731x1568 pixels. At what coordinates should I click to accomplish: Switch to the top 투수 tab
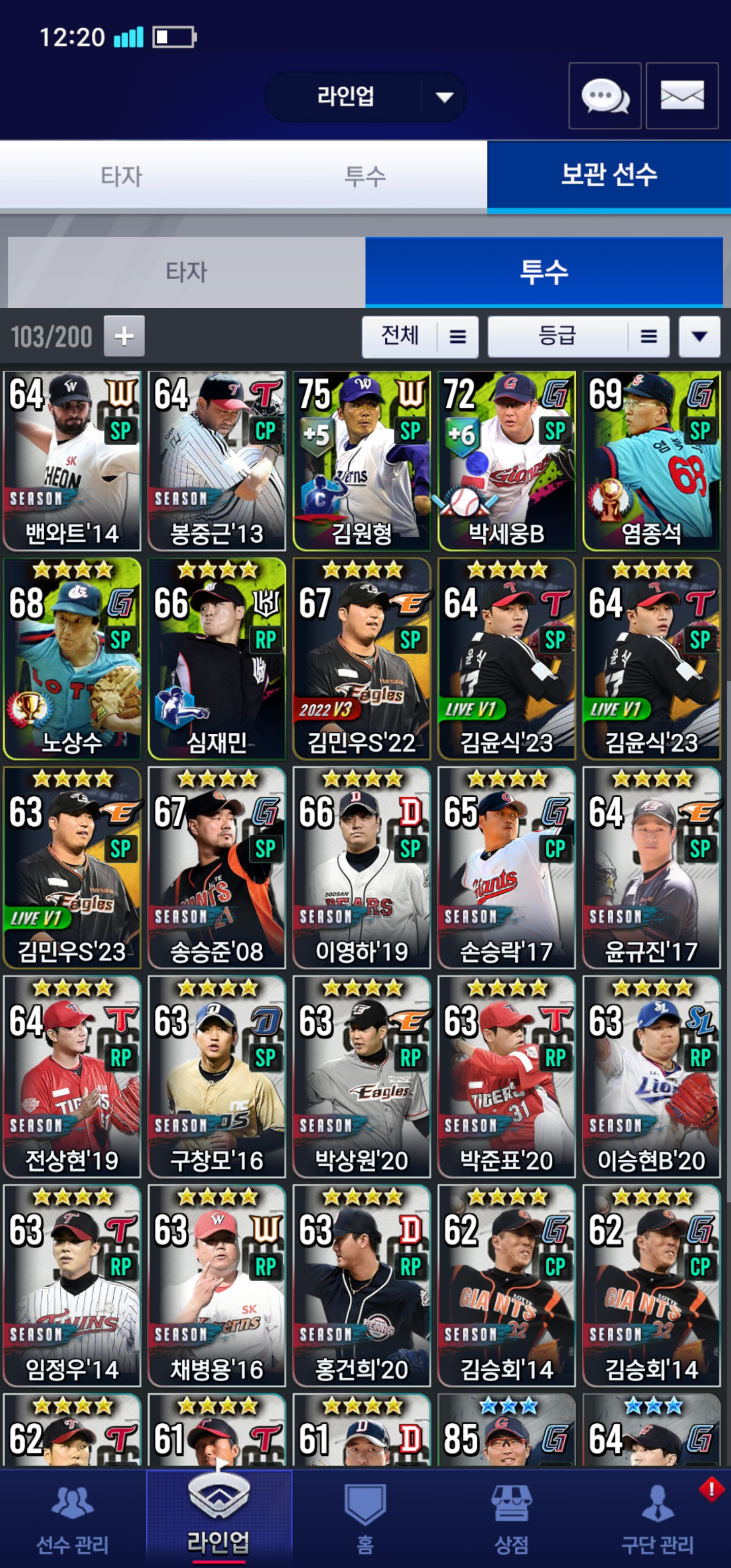pos(364,177)
